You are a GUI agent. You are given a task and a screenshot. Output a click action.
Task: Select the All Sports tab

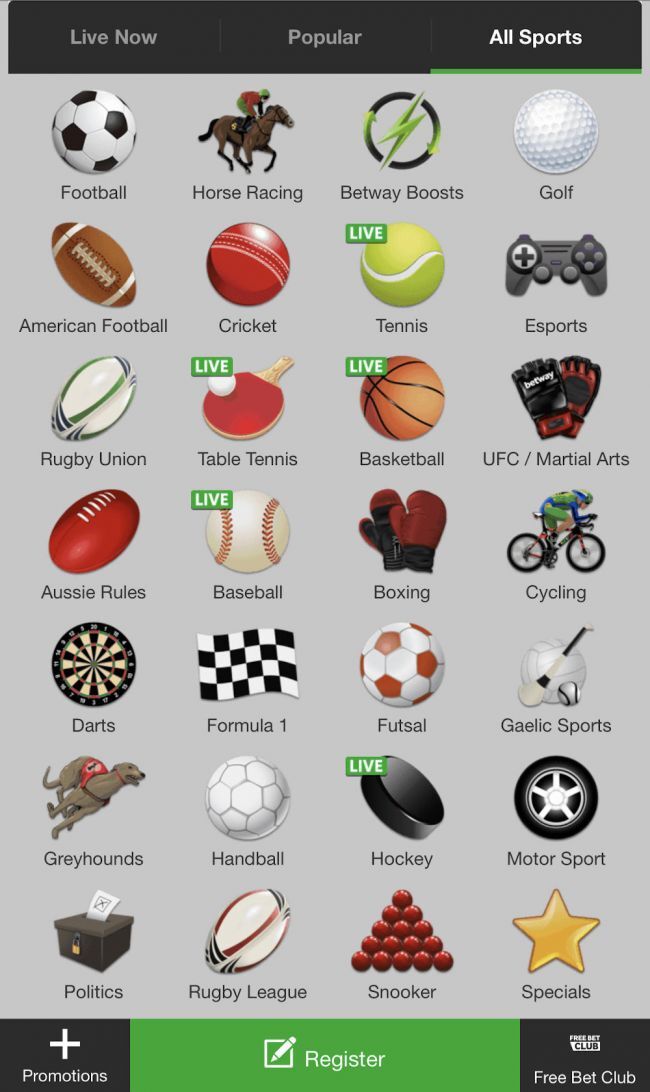coord(535,37)
